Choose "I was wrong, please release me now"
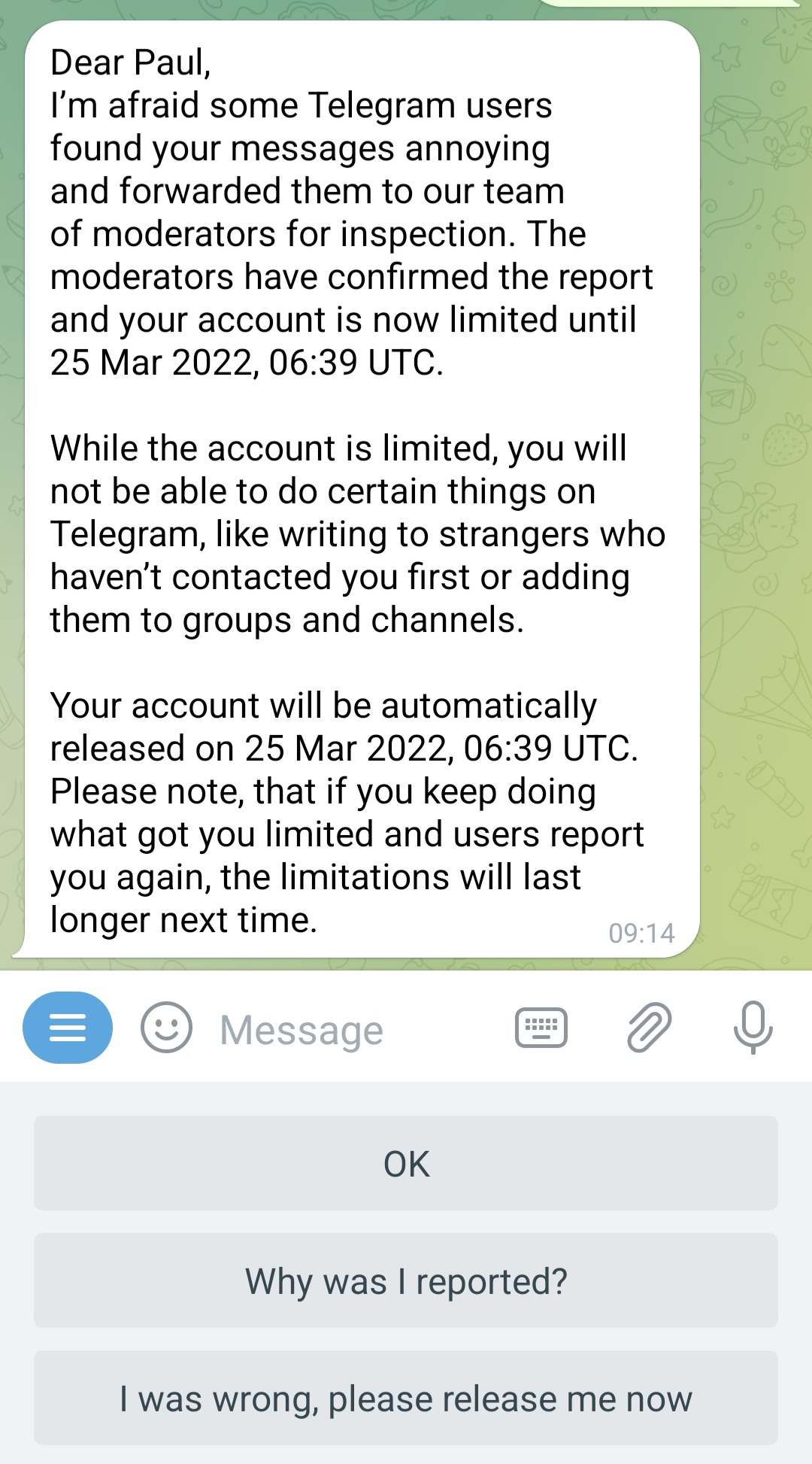 click(x=406, y=1399)
